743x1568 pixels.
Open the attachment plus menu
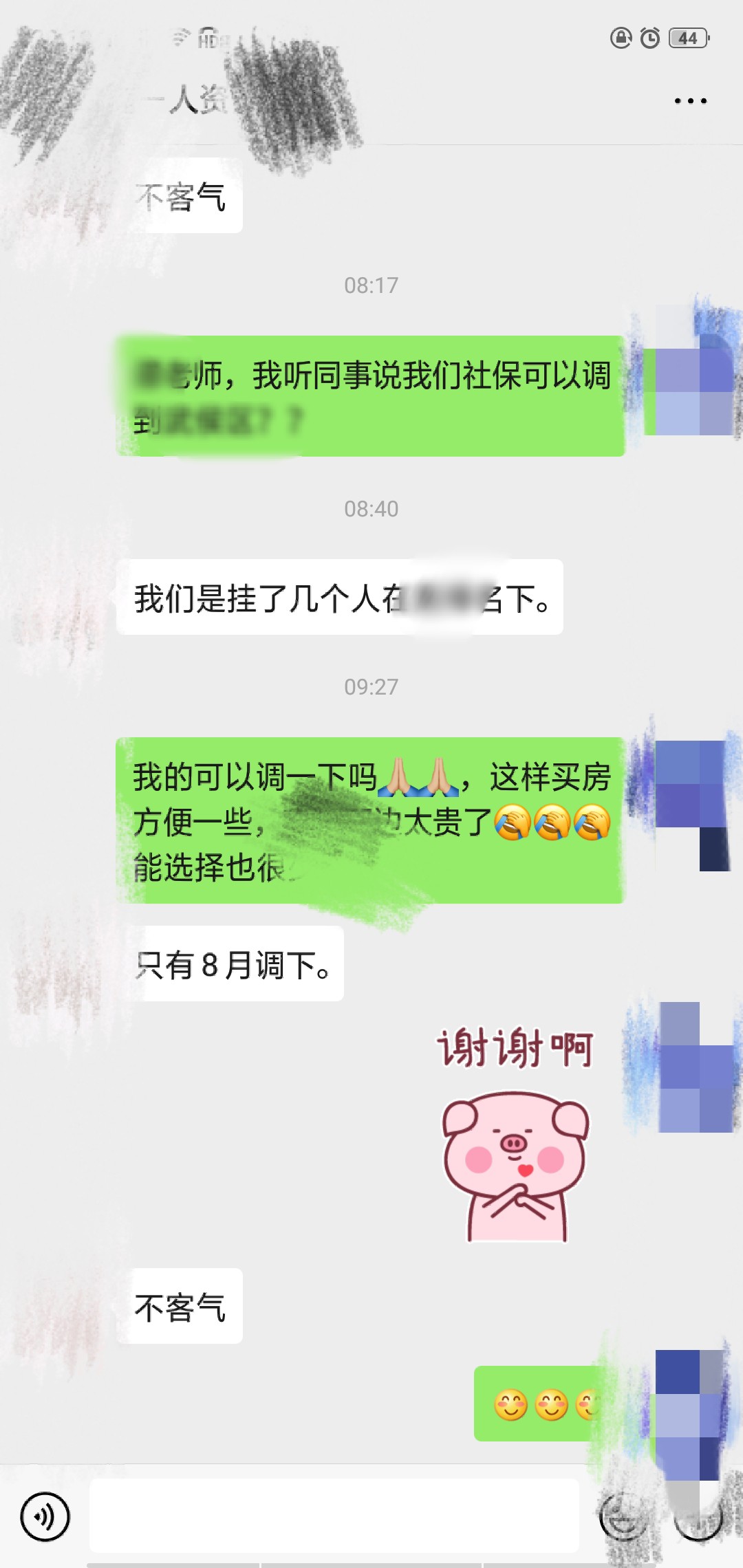coord(698,1516)
